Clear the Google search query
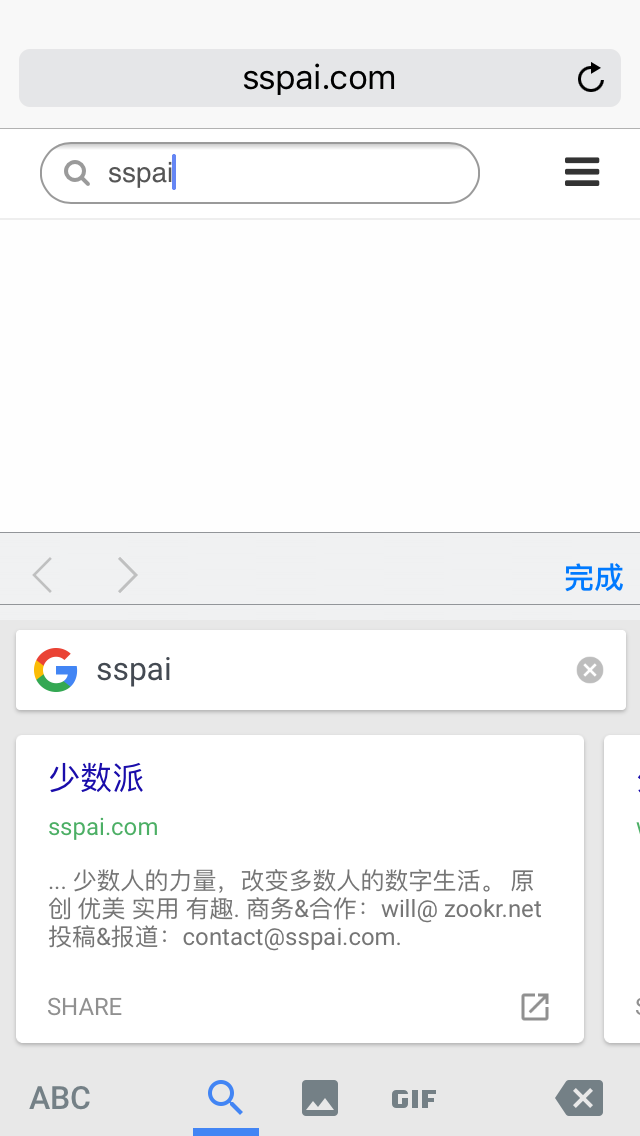 (590, 670)
